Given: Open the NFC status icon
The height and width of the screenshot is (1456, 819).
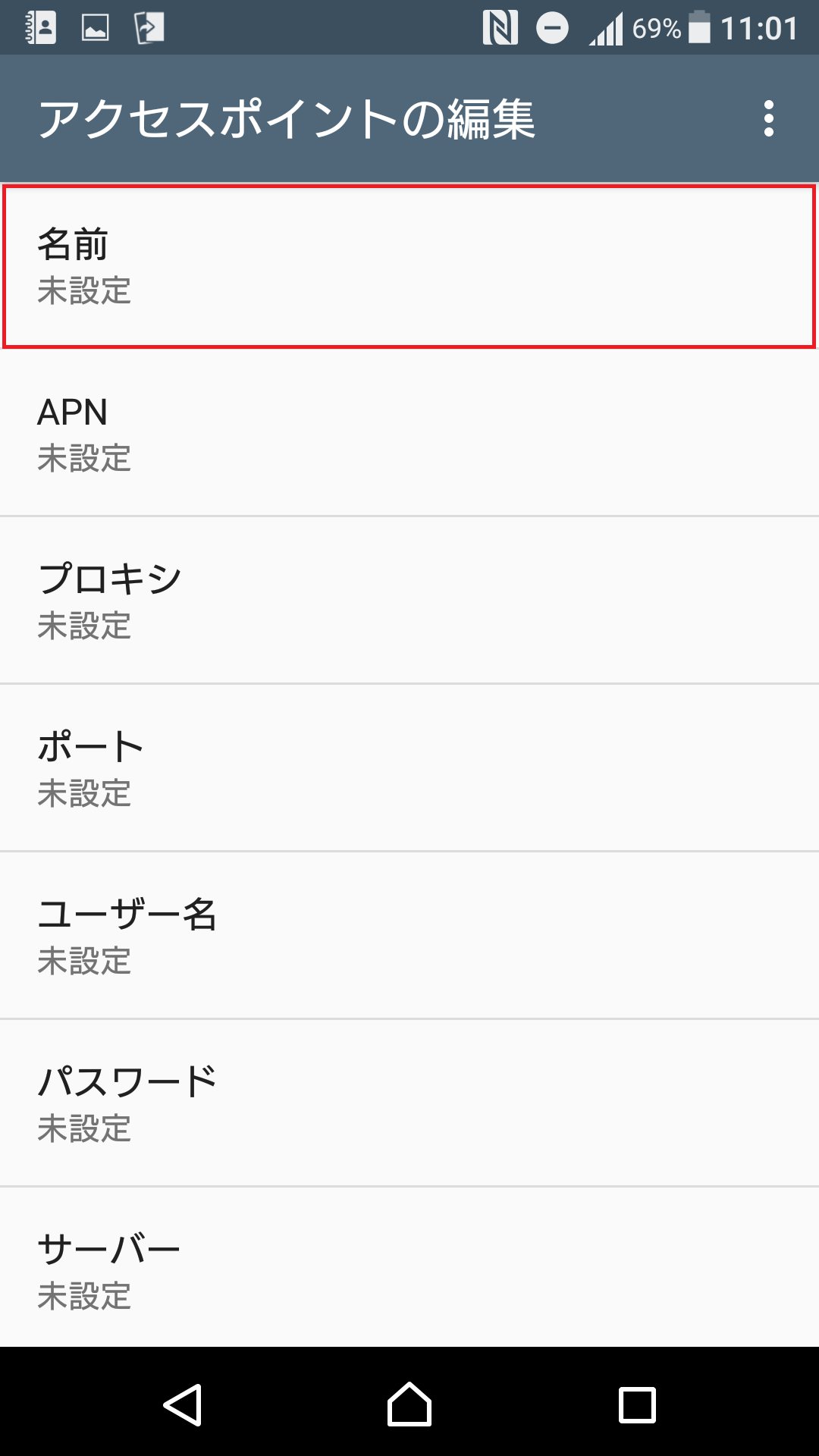Looking at the screenshot, I should pyautogui.click(x=500, y=27).
